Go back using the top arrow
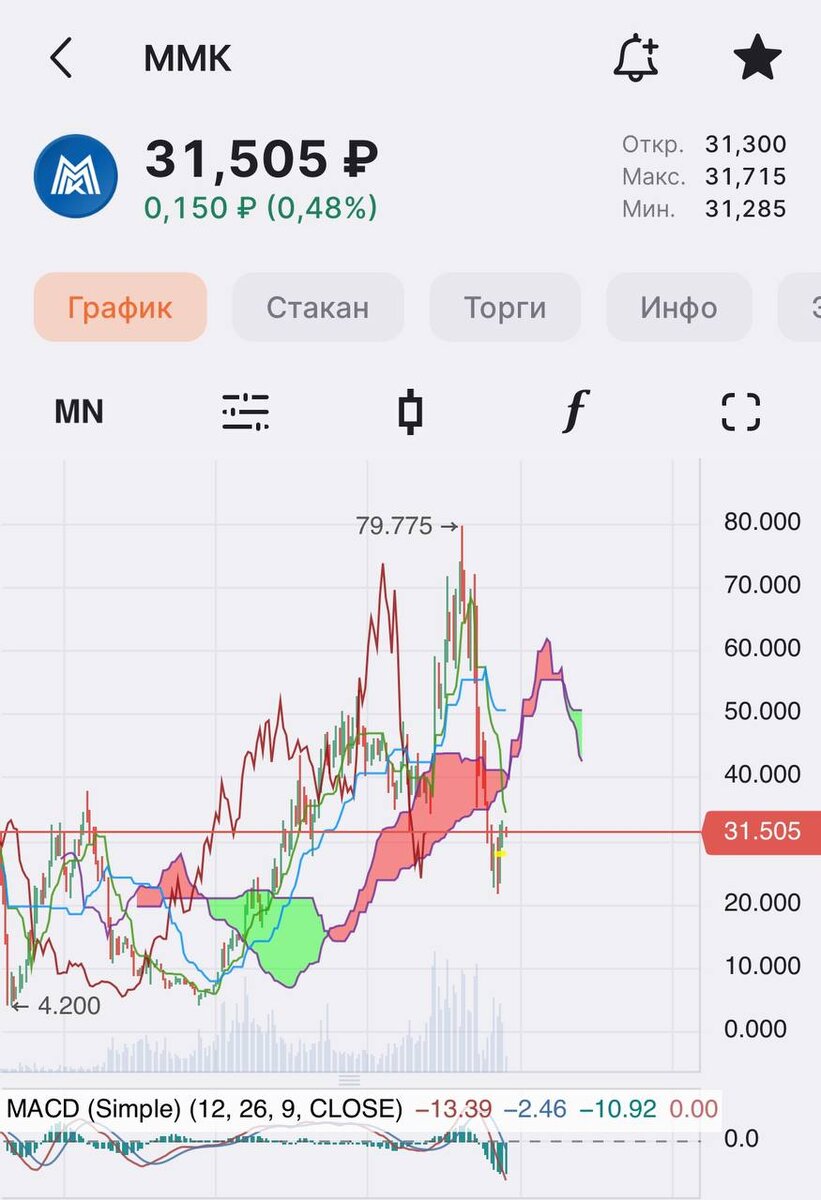Screen dimensions: 821x1200 coord(62,59)
